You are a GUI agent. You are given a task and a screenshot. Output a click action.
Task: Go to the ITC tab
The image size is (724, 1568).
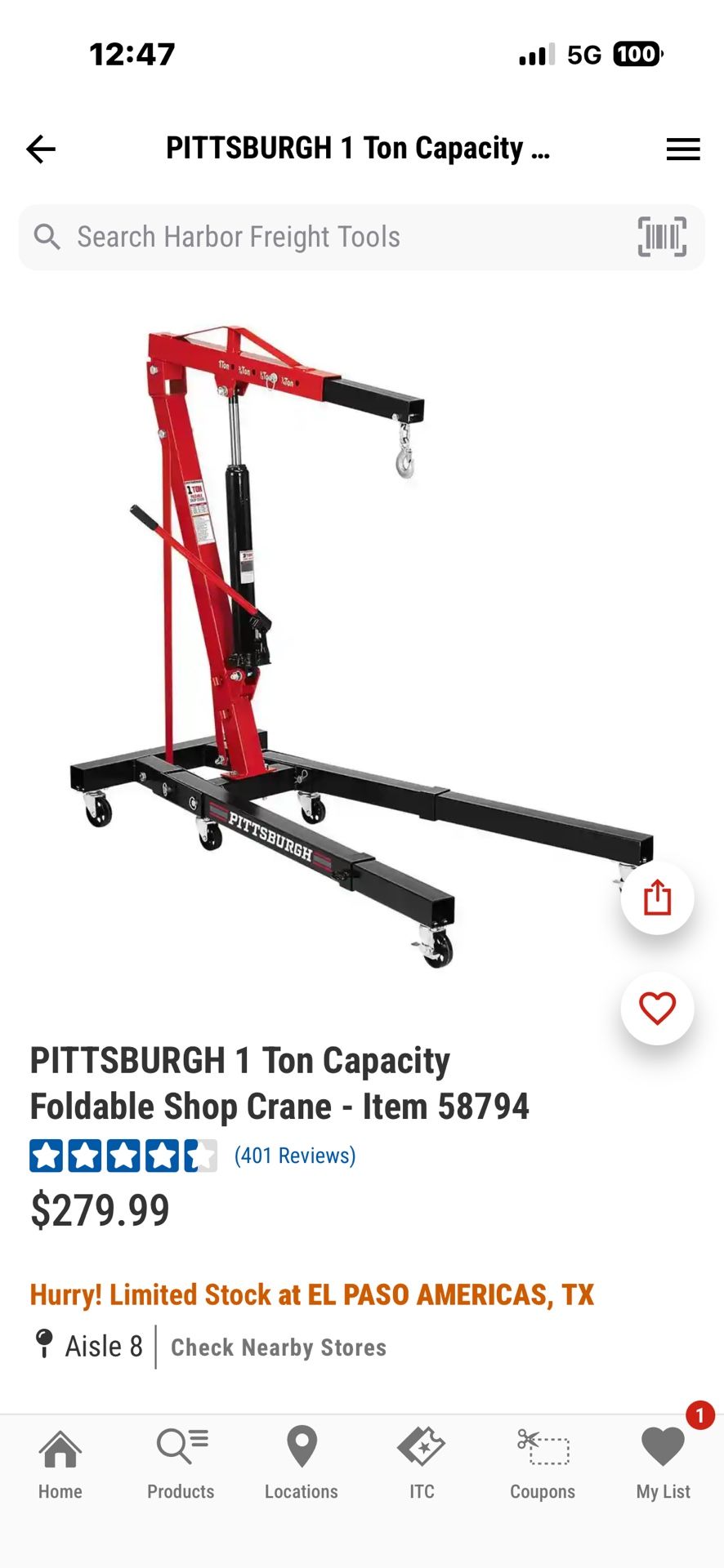[x=422, y=1464]
